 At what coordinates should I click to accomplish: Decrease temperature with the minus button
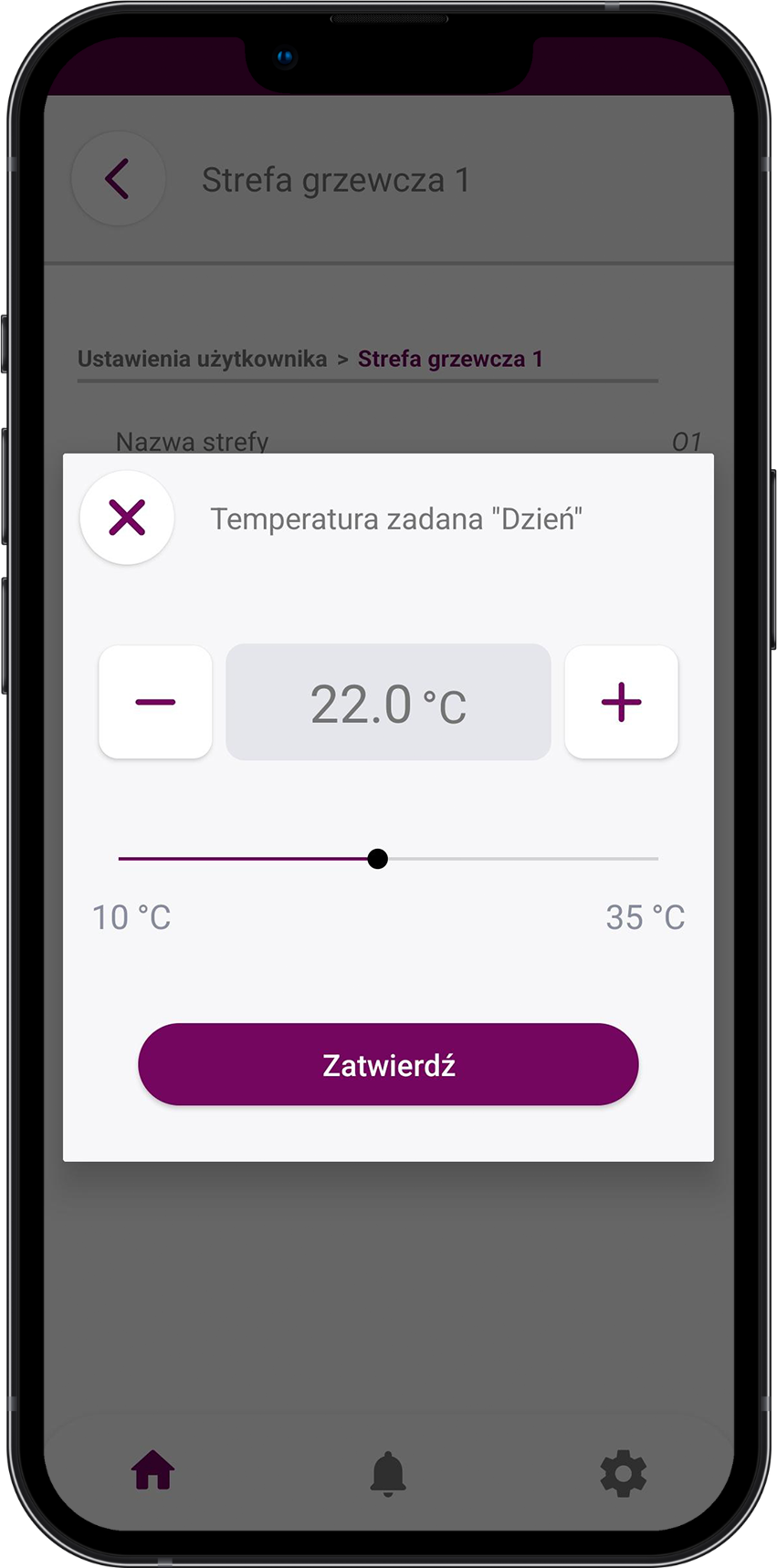[x=155, y=702]
